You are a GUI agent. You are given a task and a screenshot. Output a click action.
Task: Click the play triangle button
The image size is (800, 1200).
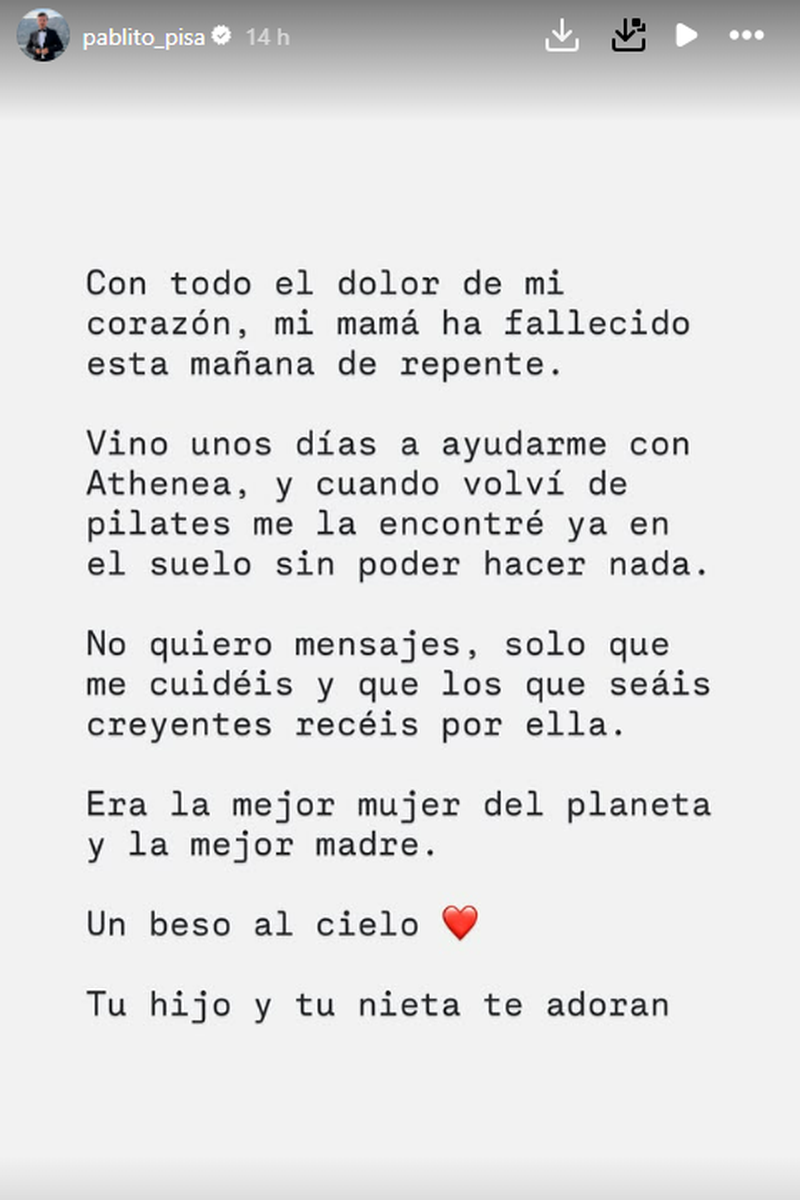click(686, 35)
